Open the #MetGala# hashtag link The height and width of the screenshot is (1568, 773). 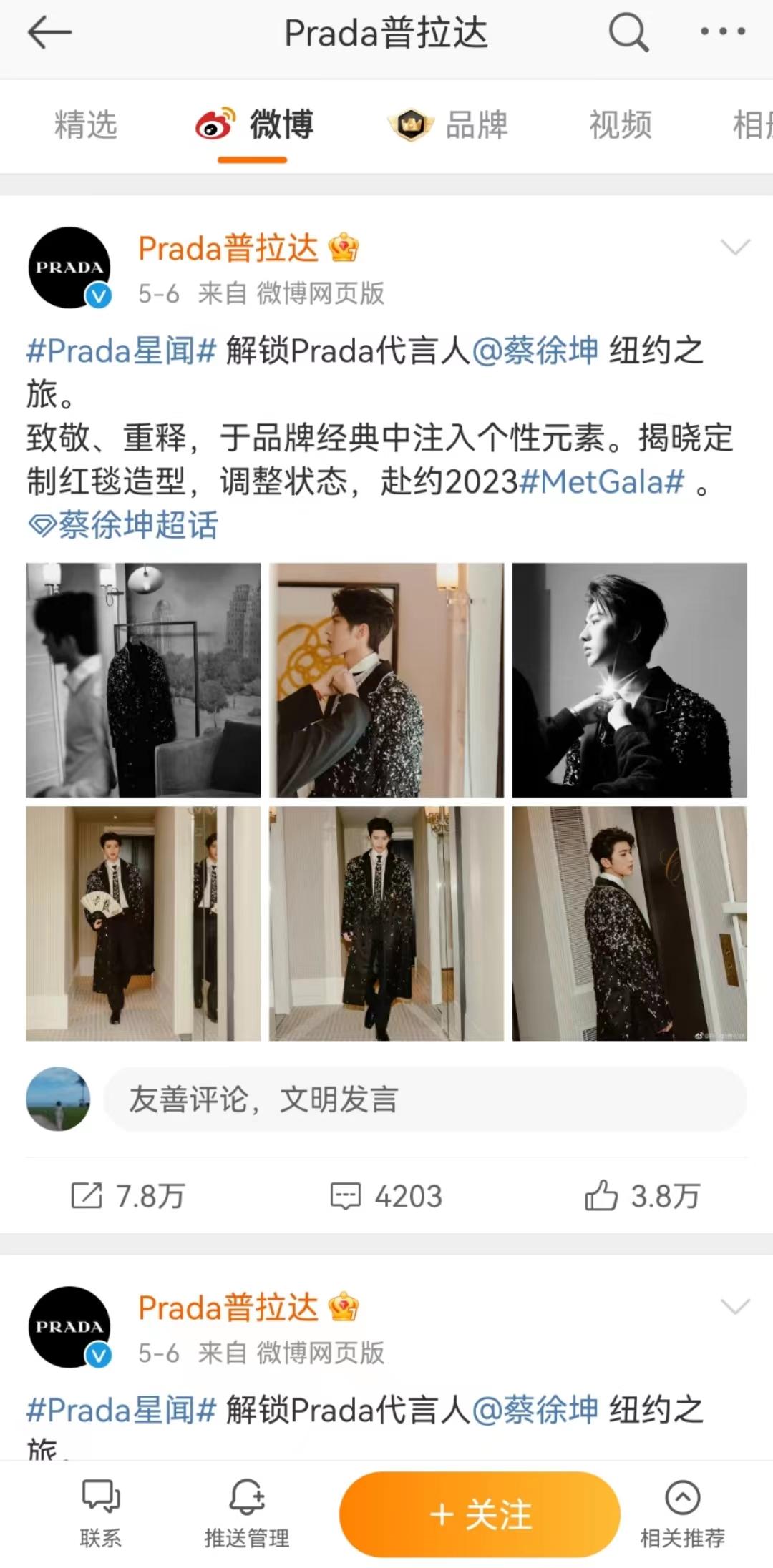601,481
